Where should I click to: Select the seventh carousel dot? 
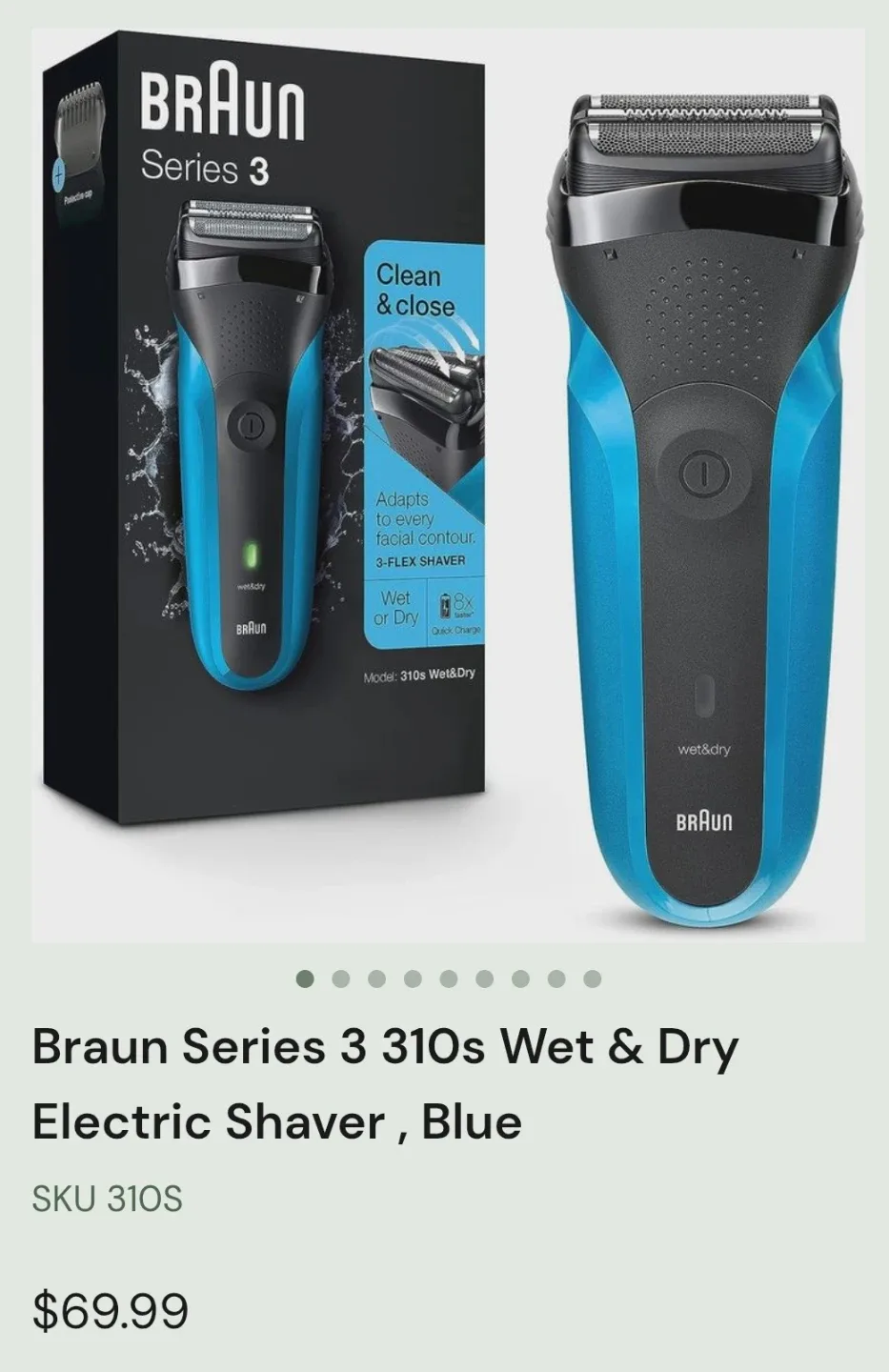tap(520, 977)
